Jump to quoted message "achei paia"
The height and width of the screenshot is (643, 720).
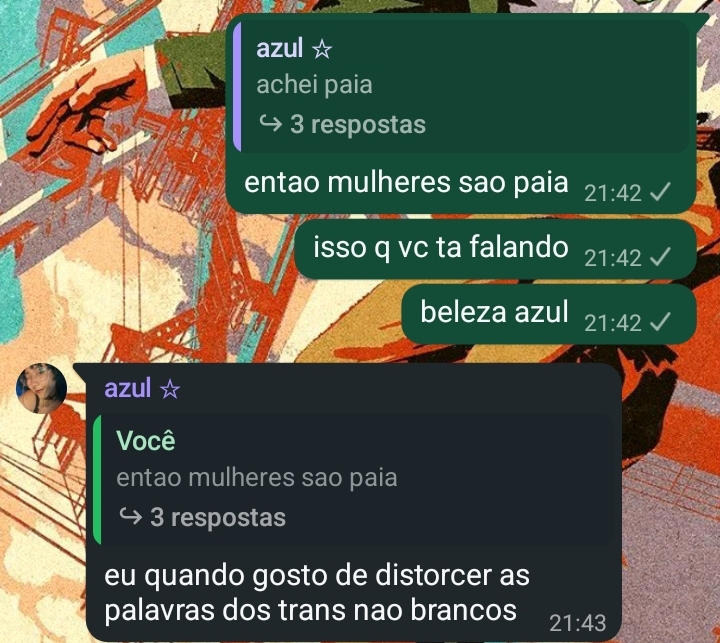click(315, 85)
